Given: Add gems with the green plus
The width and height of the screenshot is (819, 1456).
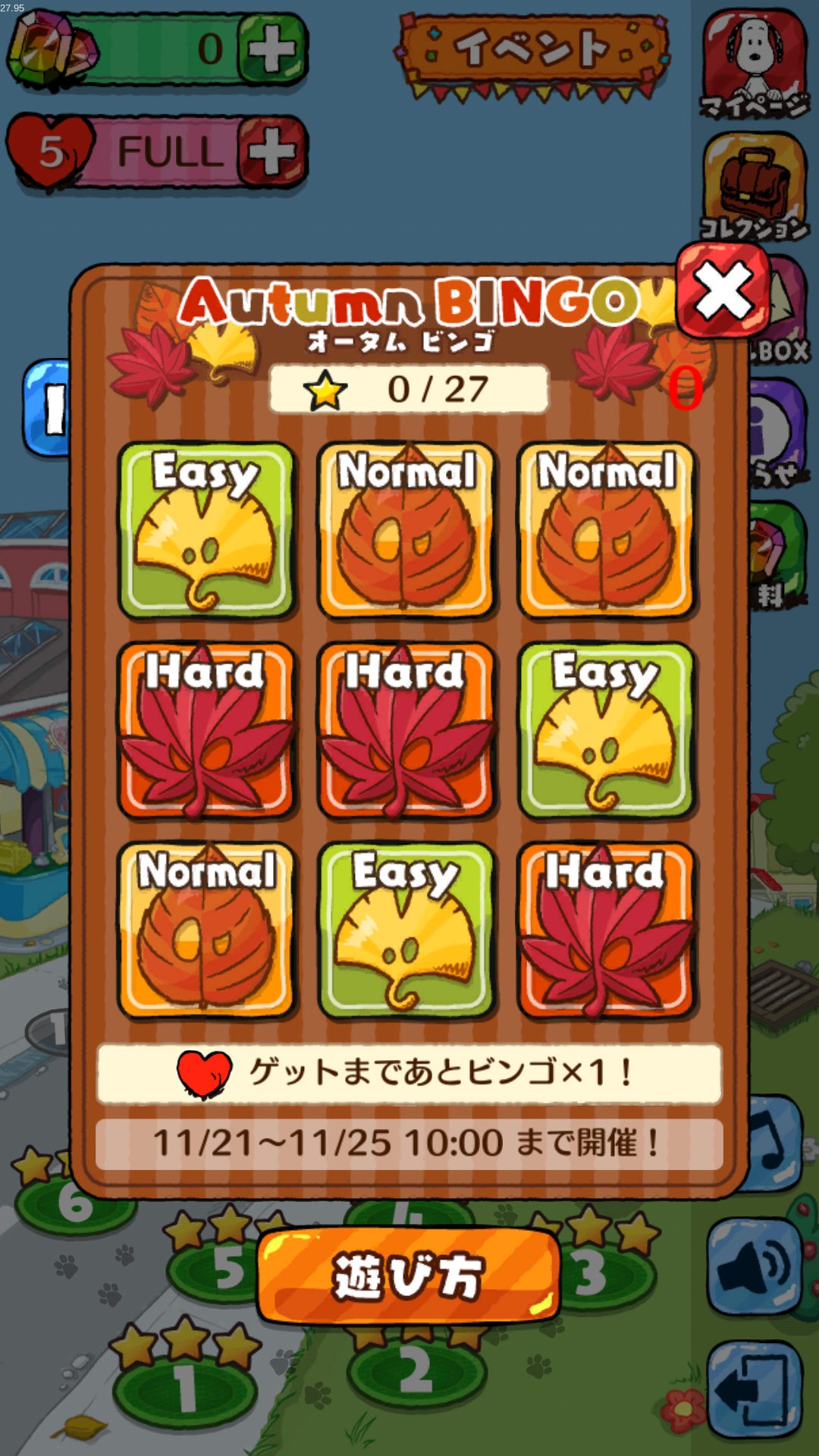Looking at the screenshot, I should click(x=271, y=48).
